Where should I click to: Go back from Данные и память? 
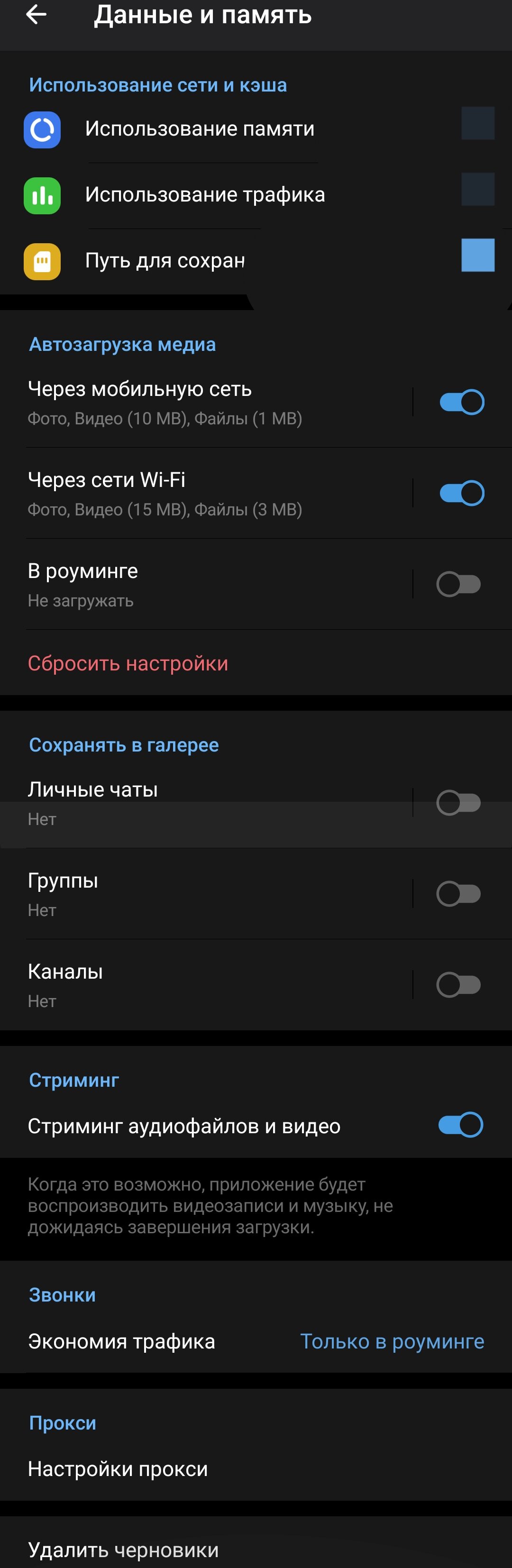[x=37, y=15]
